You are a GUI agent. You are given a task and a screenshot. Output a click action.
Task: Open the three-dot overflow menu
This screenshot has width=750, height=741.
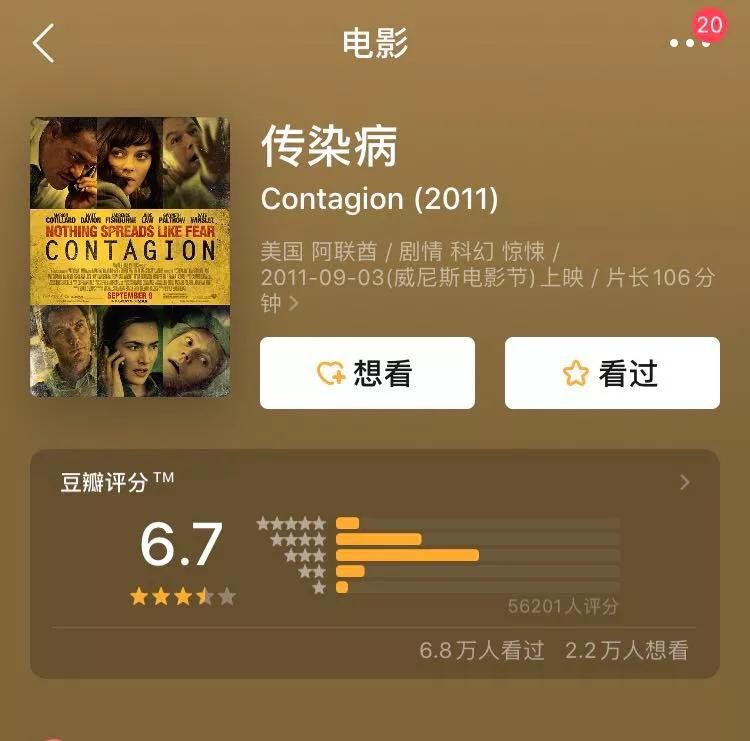(689, 44)
